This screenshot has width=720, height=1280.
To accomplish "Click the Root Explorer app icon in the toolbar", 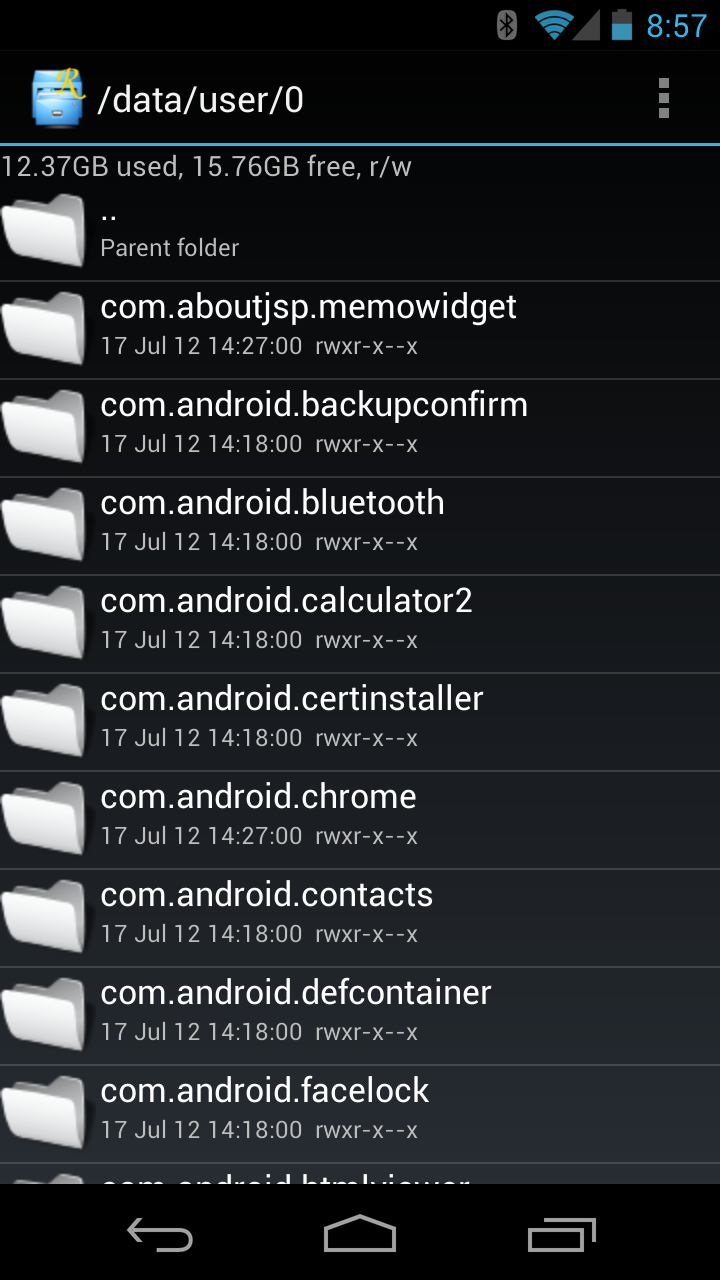I will [x=57, y=99].
